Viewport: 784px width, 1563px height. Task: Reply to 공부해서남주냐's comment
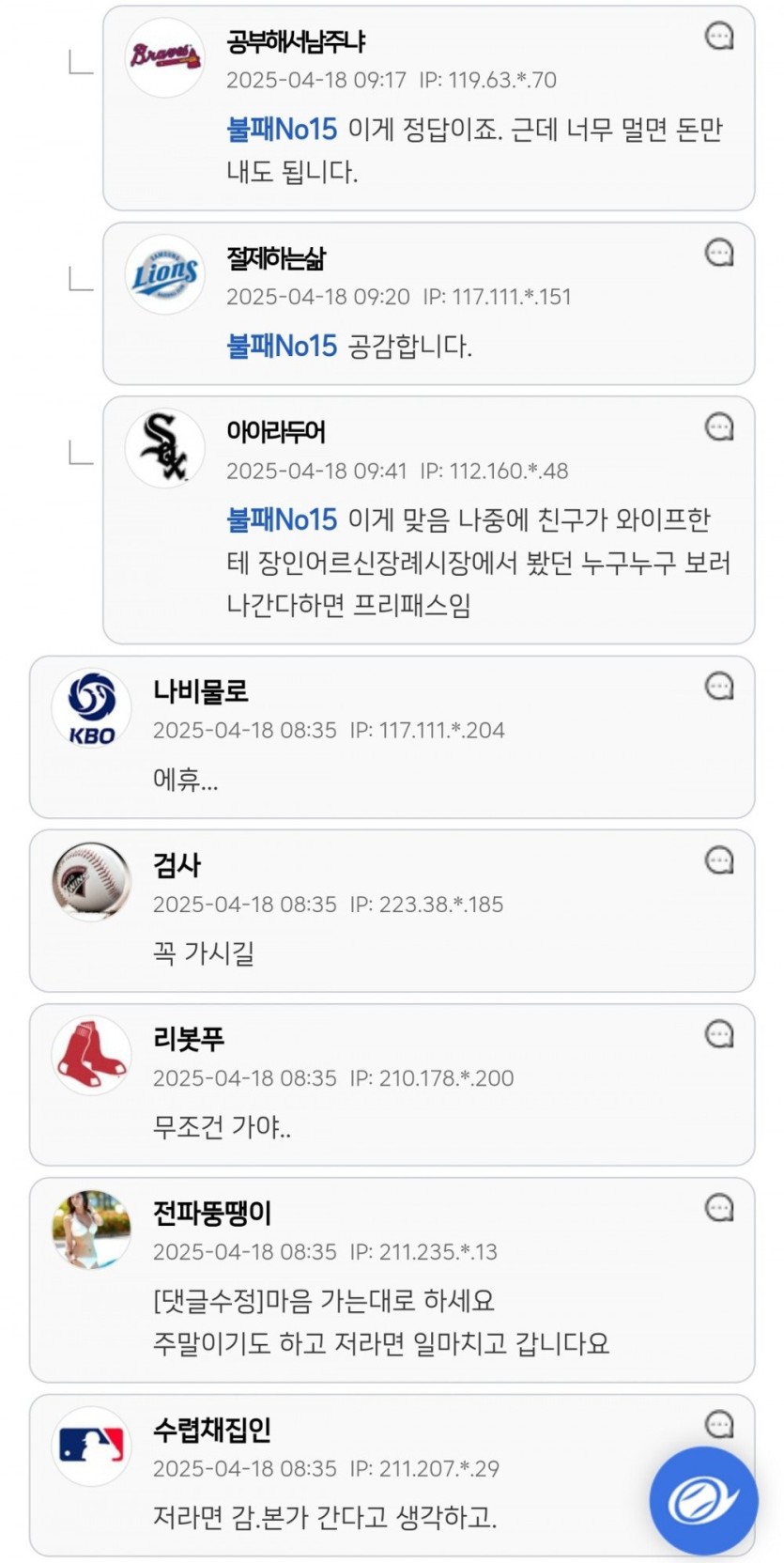[719, 37]
